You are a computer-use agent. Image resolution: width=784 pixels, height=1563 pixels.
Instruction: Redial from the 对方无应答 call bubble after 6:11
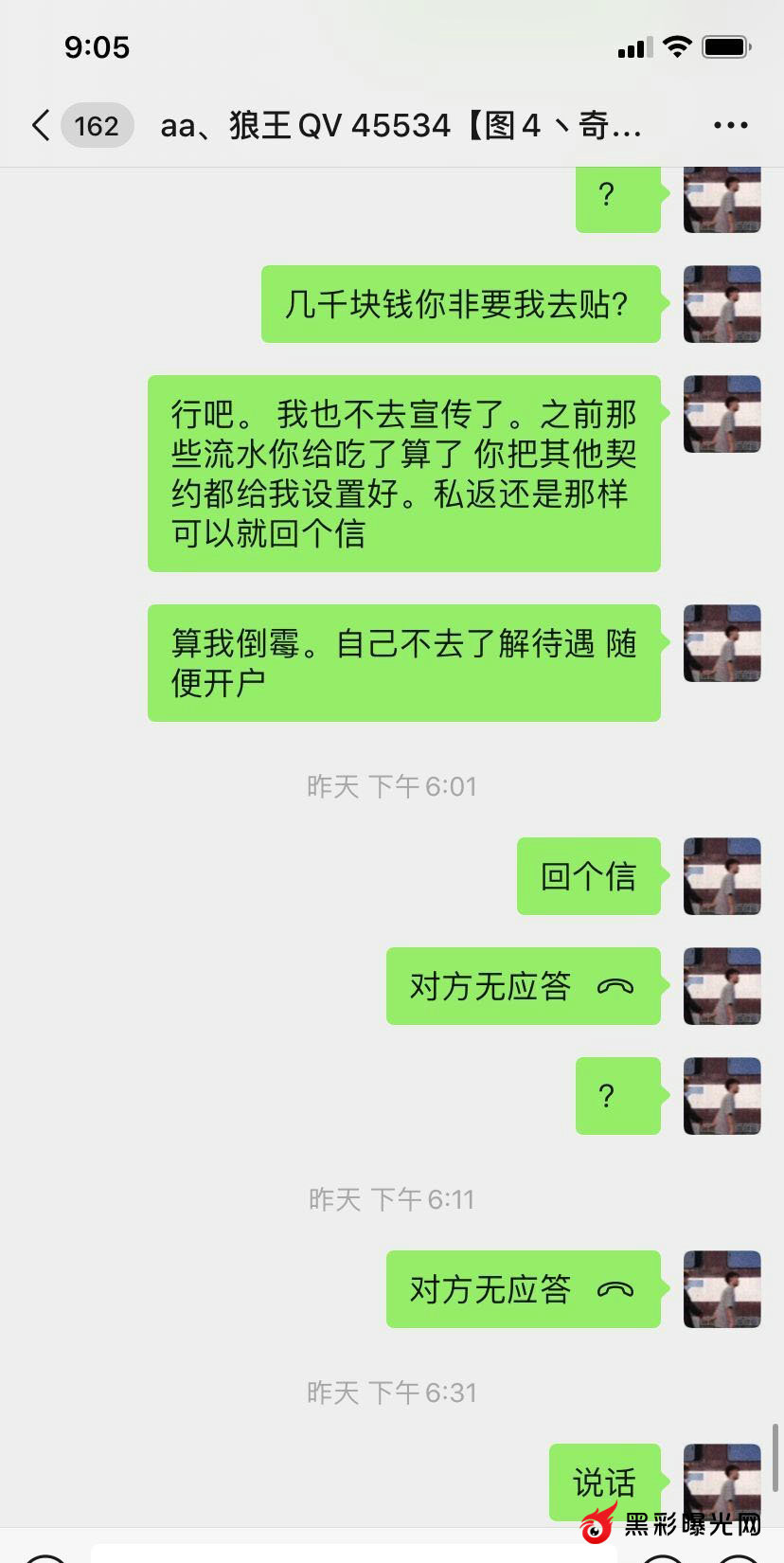523,1289
